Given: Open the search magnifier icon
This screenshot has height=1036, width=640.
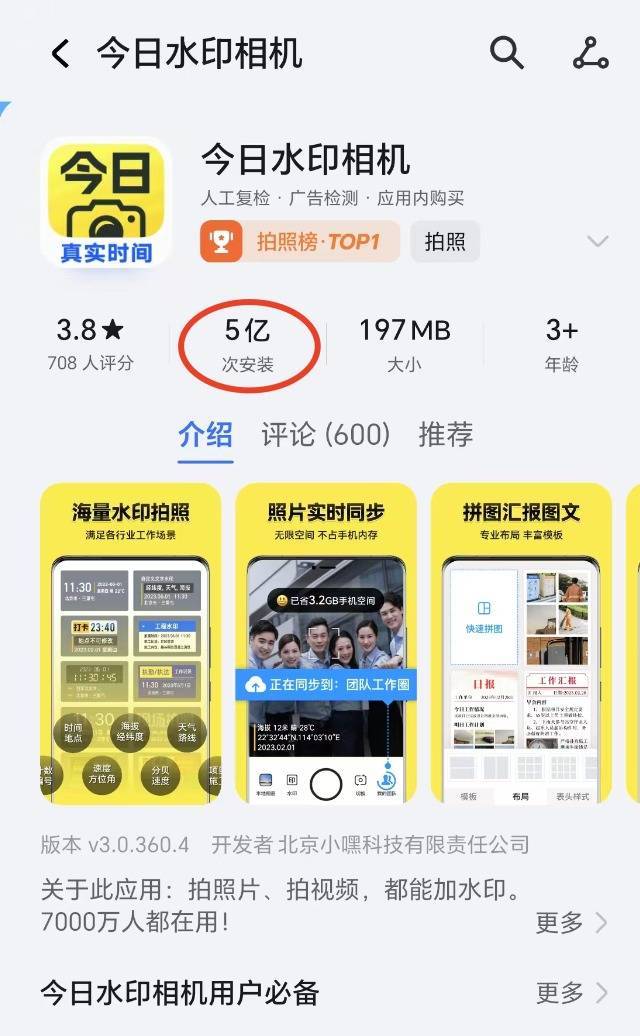Looking at the screenshot, I should click(507, 53).
